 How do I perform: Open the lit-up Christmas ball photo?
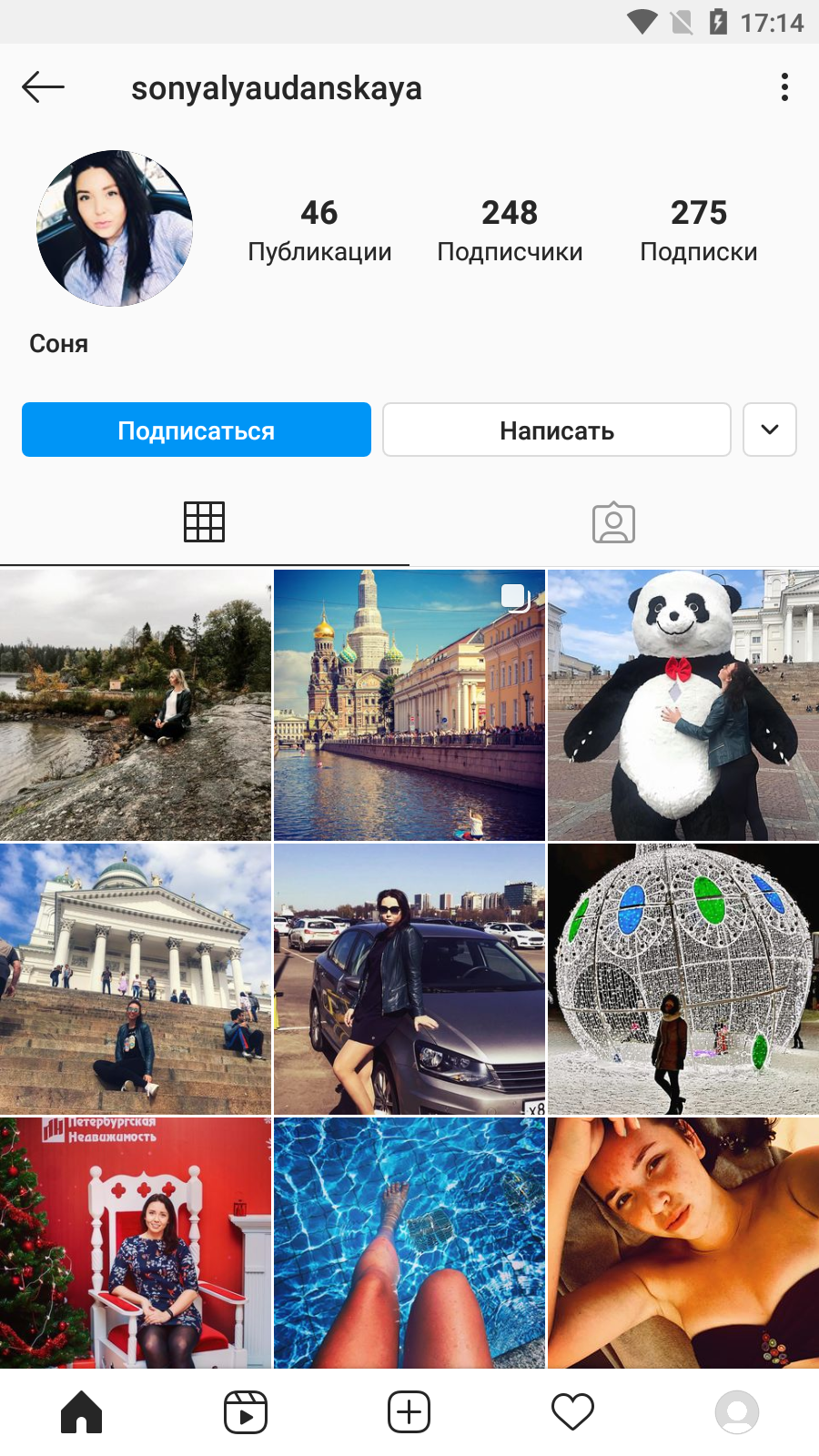683,979
